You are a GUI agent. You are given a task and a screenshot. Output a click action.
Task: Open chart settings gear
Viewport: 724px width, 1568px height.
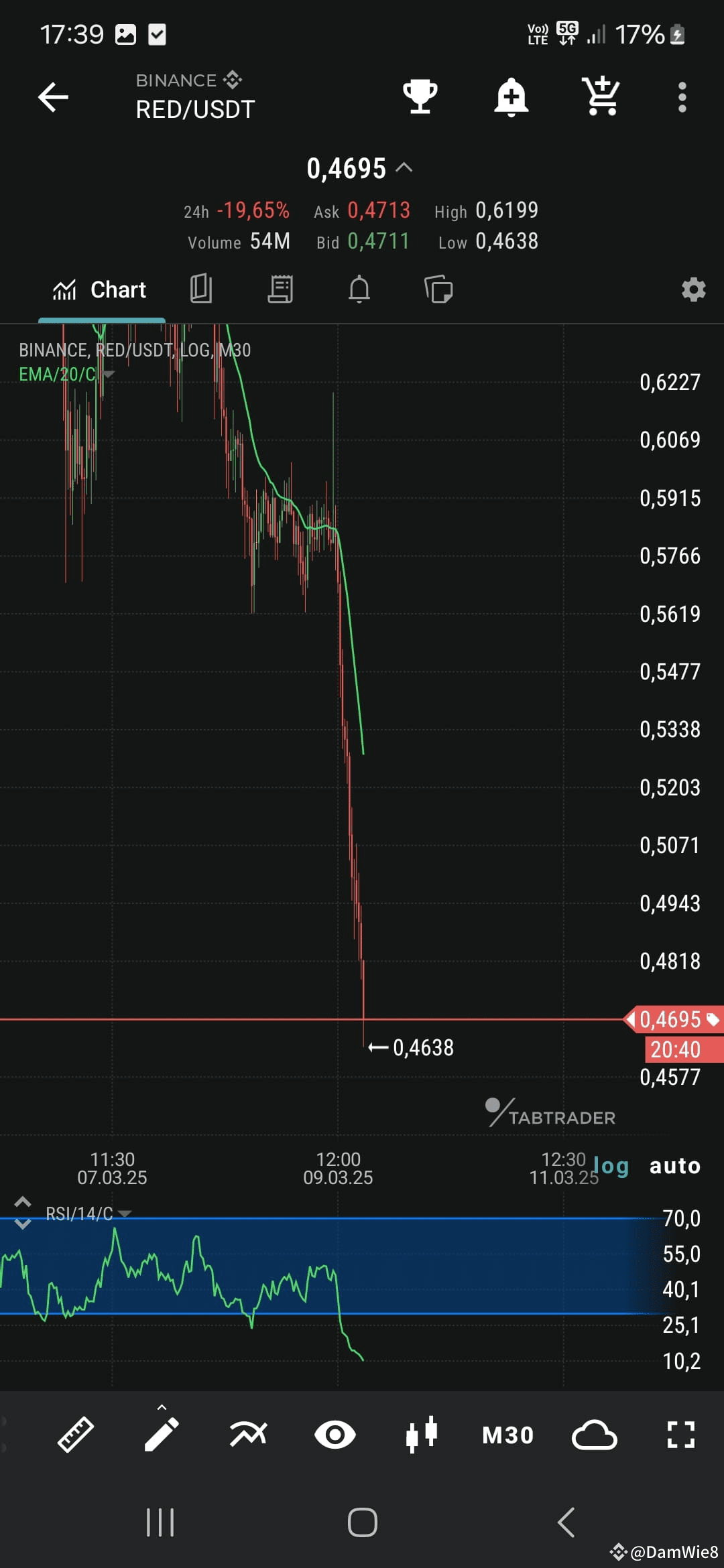[x=693, y=289]
